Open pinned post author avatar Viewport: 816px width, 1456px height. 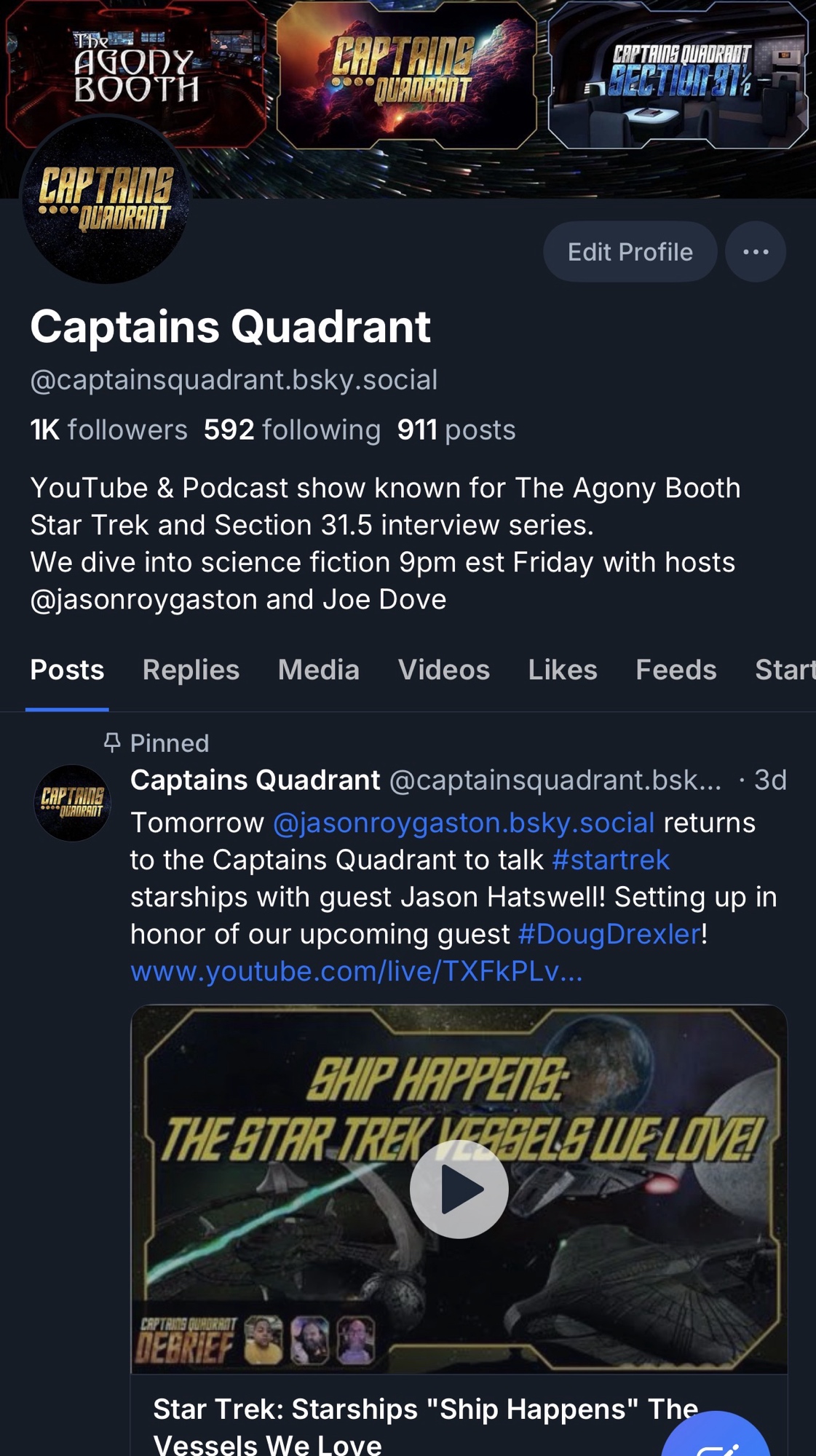pos(72,803)
